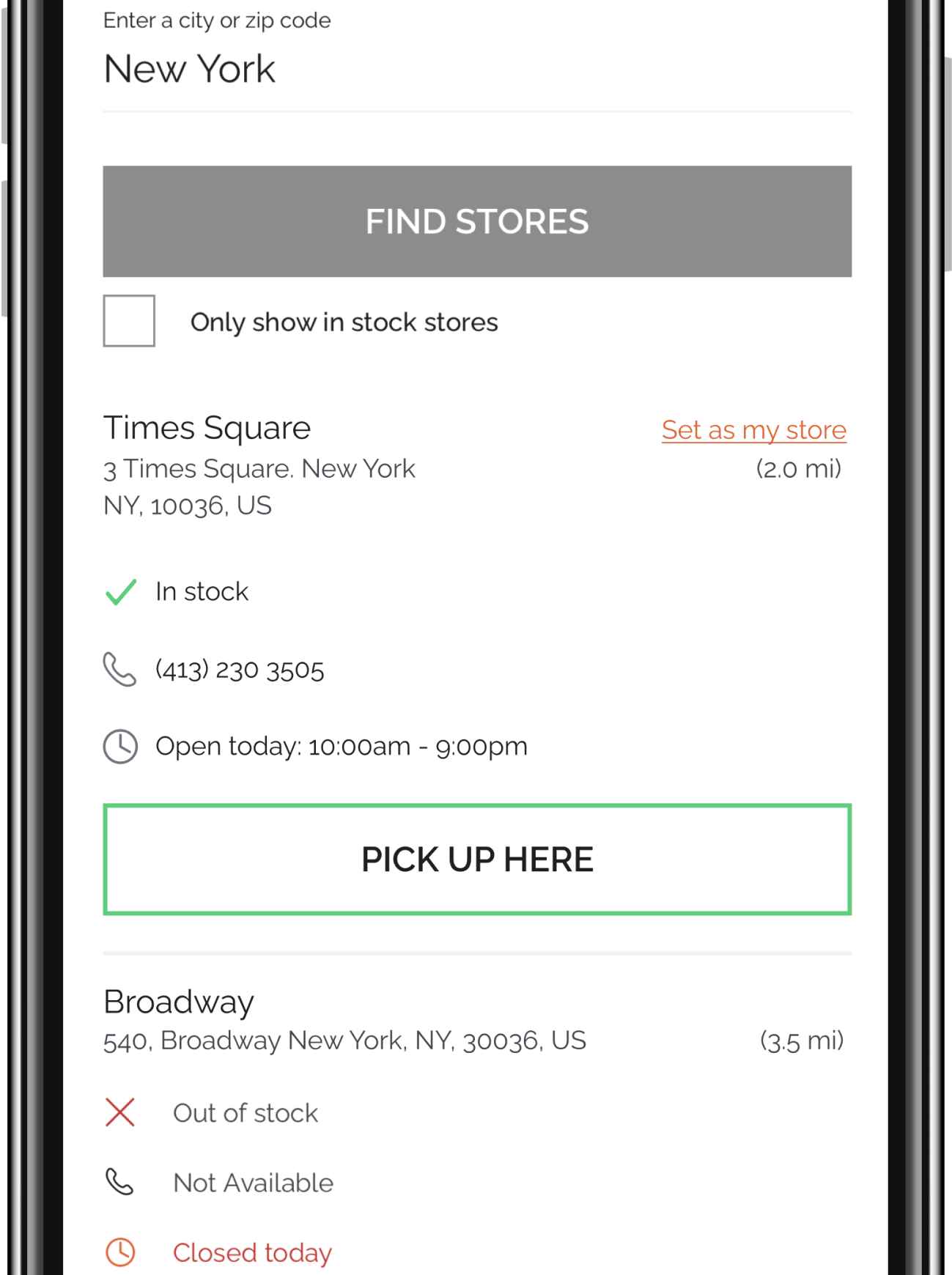The height and width of the screenshot is (1275, 952).
Task: Set Times Square as my store
Action: pos(753,430)
